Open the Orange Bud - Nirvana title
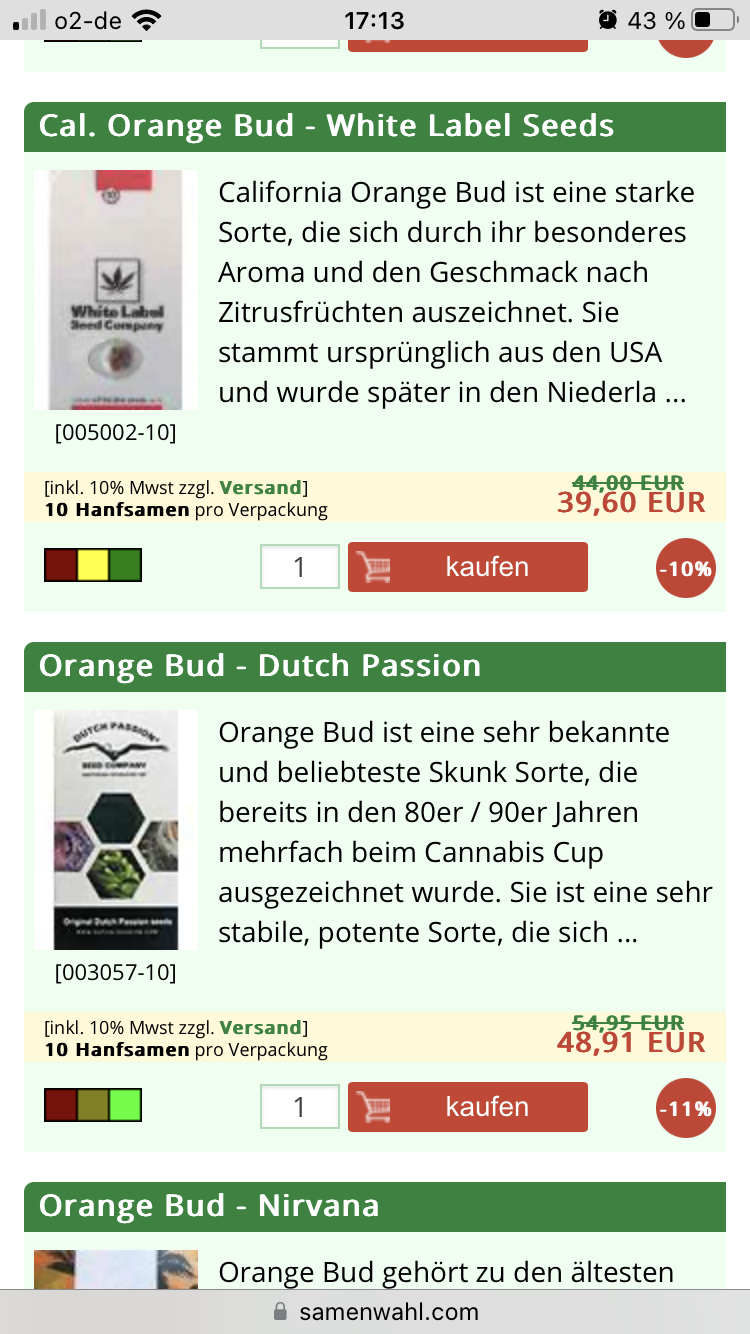The image size is (750, 1334). coord(209,1206)
